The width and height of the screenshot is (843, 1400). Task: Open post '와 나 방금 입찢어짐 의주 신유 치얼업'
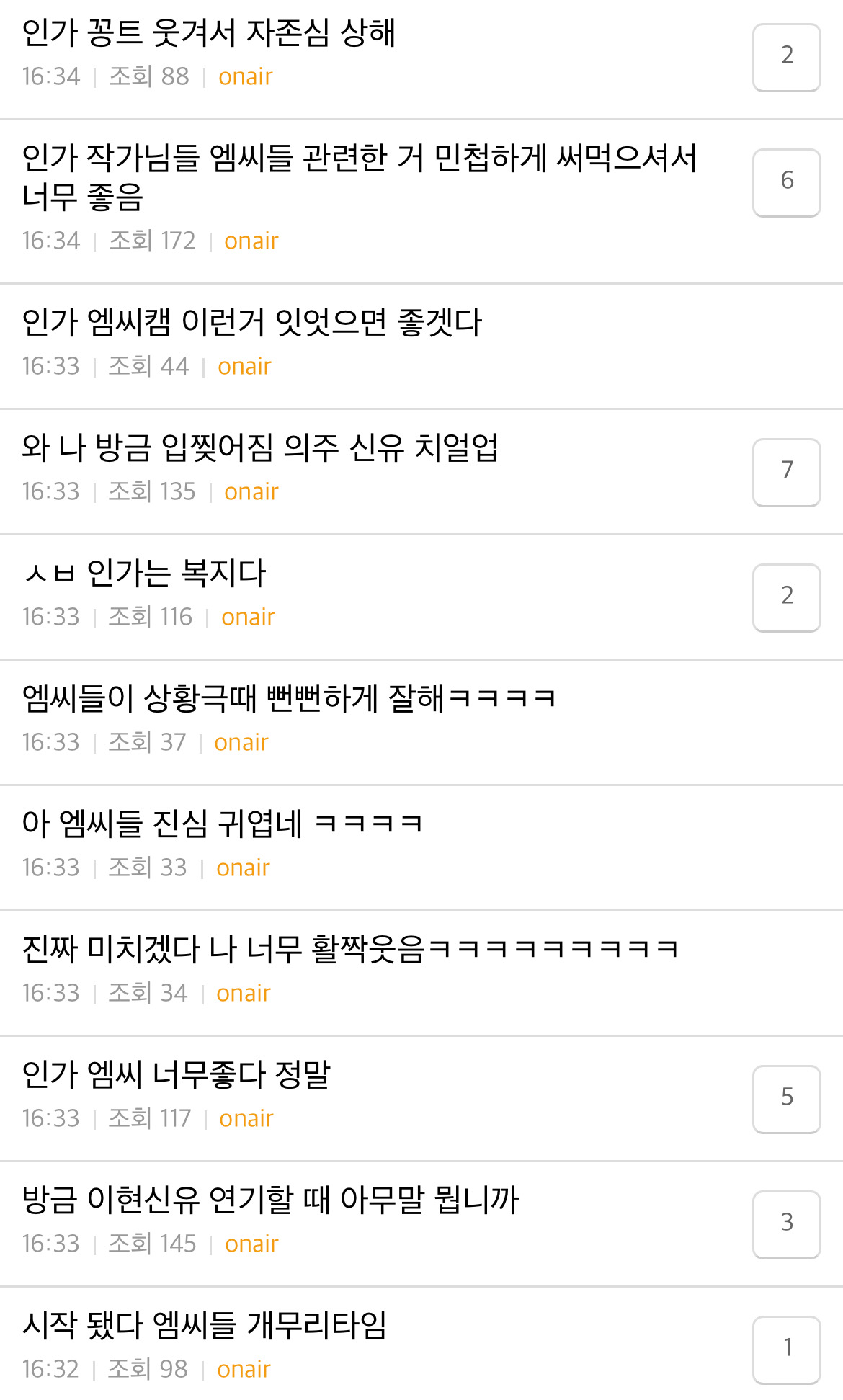(259, 447)
